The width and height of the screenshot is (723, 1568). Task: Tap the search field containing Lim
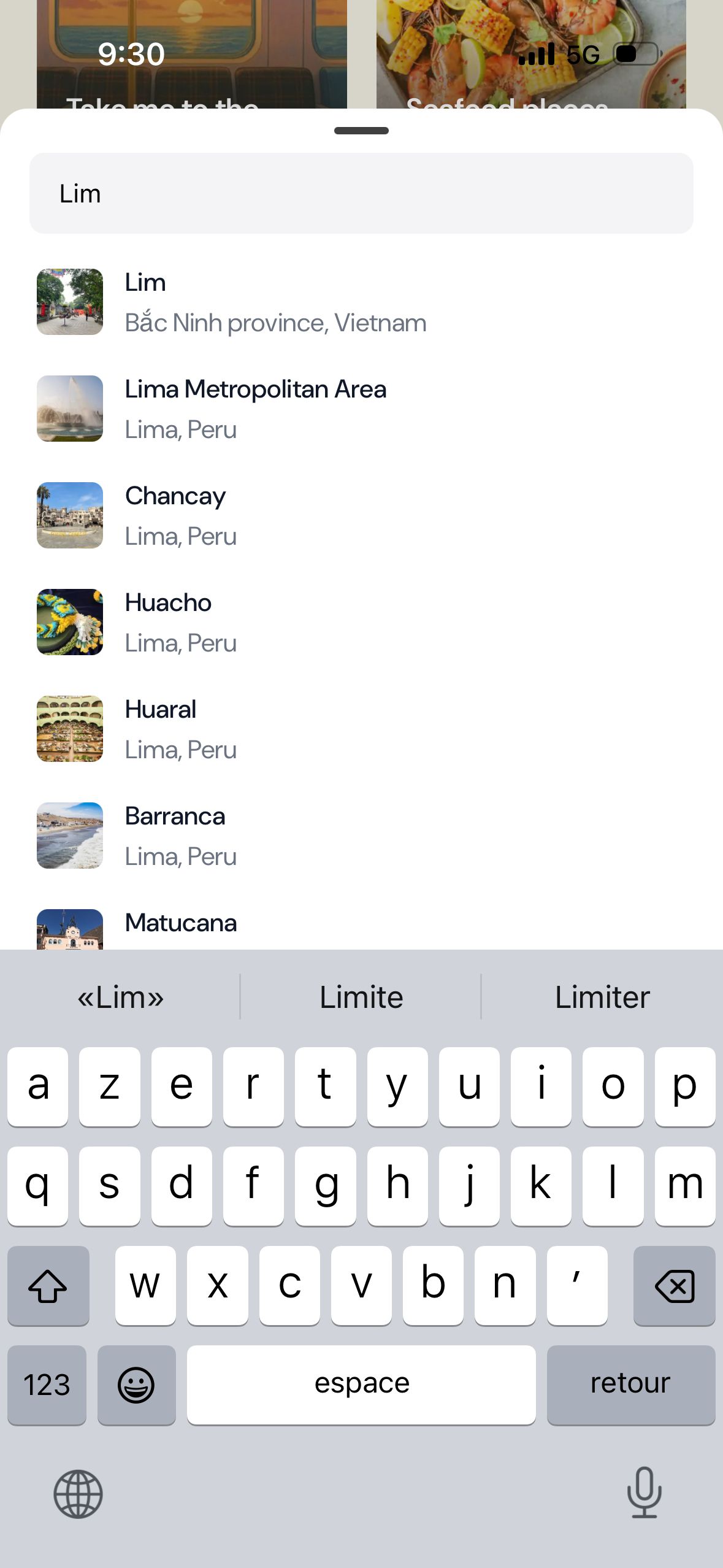click(361, 193)
